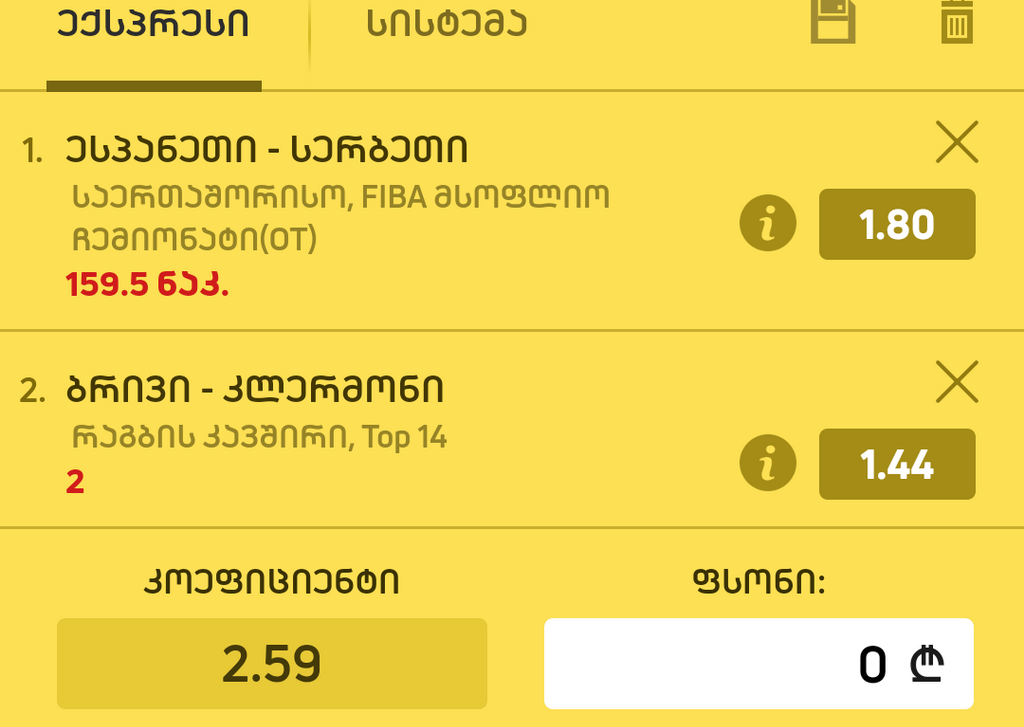This screenshot has height=727, width=1024.
Task: Tap the 1.44 odds button
Action: click(897, 464)
